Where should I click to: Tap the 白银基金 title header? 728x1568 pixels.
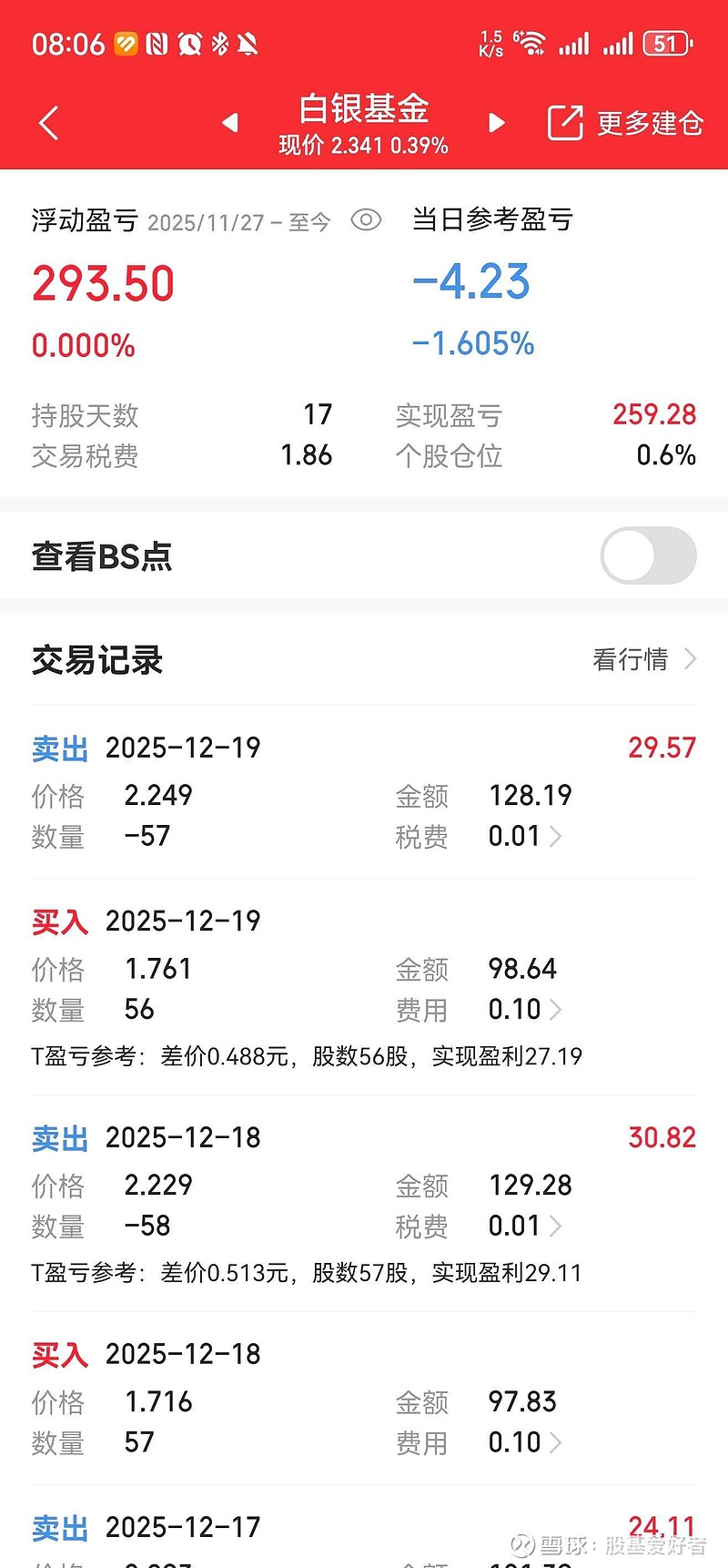(x=363, y=109)
